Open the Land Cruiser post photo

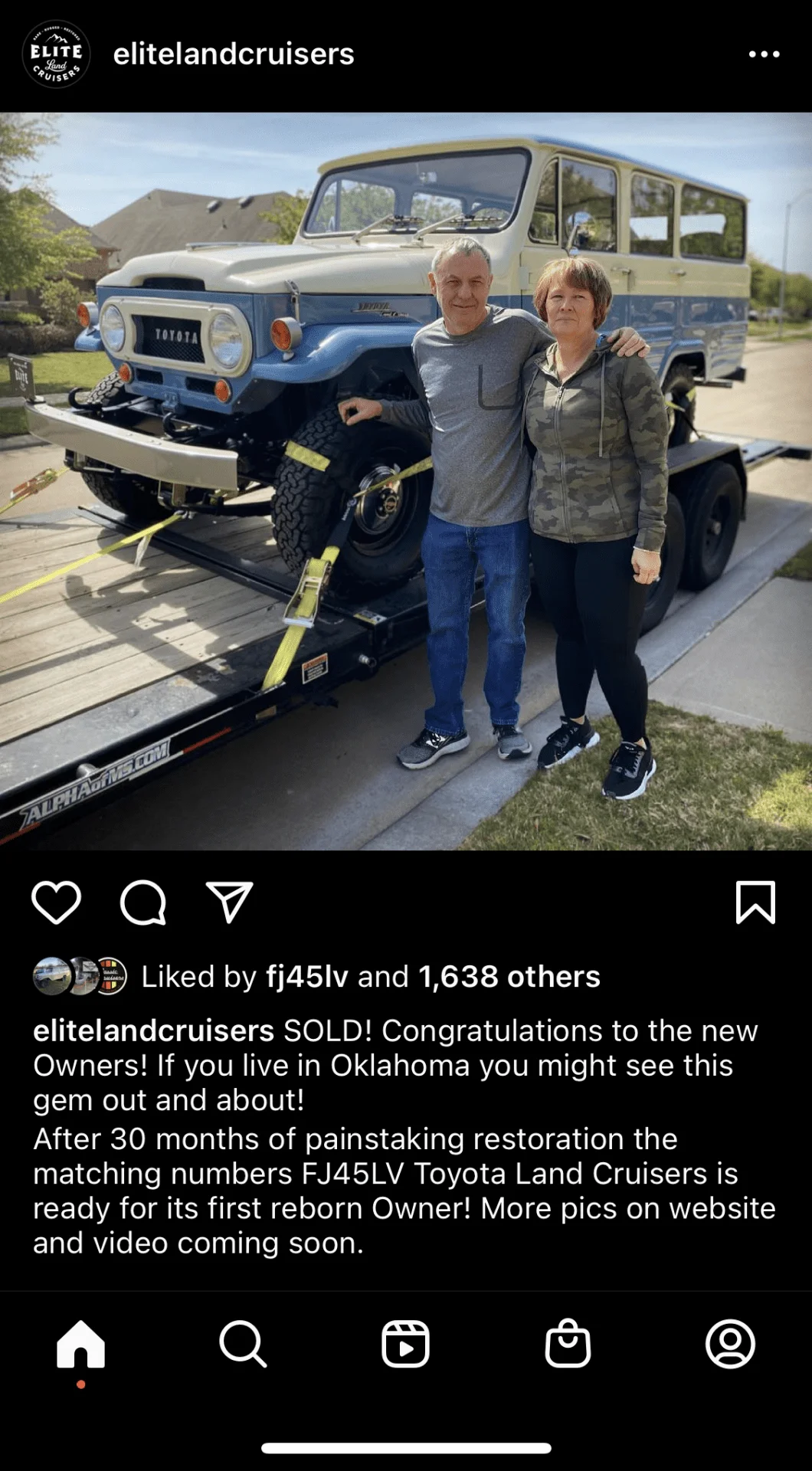pyautogui.click(x=406, y=481)
